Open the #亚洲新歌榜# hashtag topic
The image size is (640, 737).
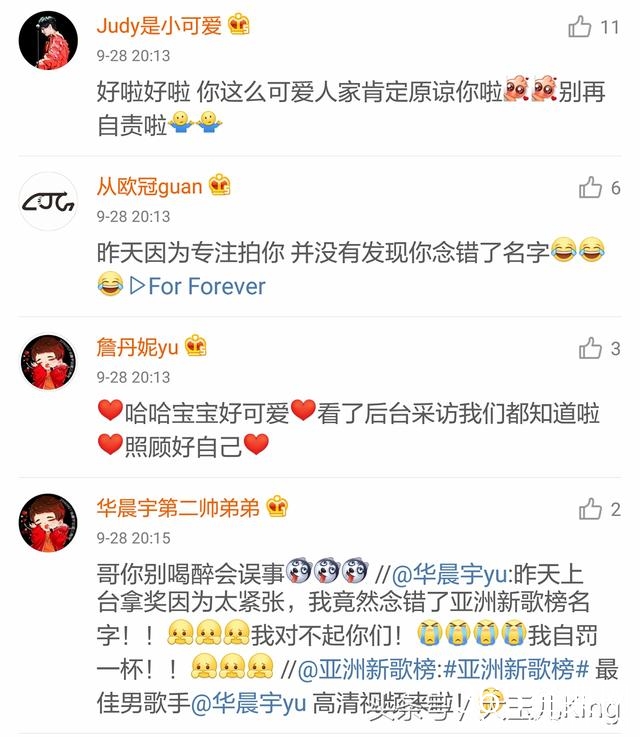pos(519,669)
